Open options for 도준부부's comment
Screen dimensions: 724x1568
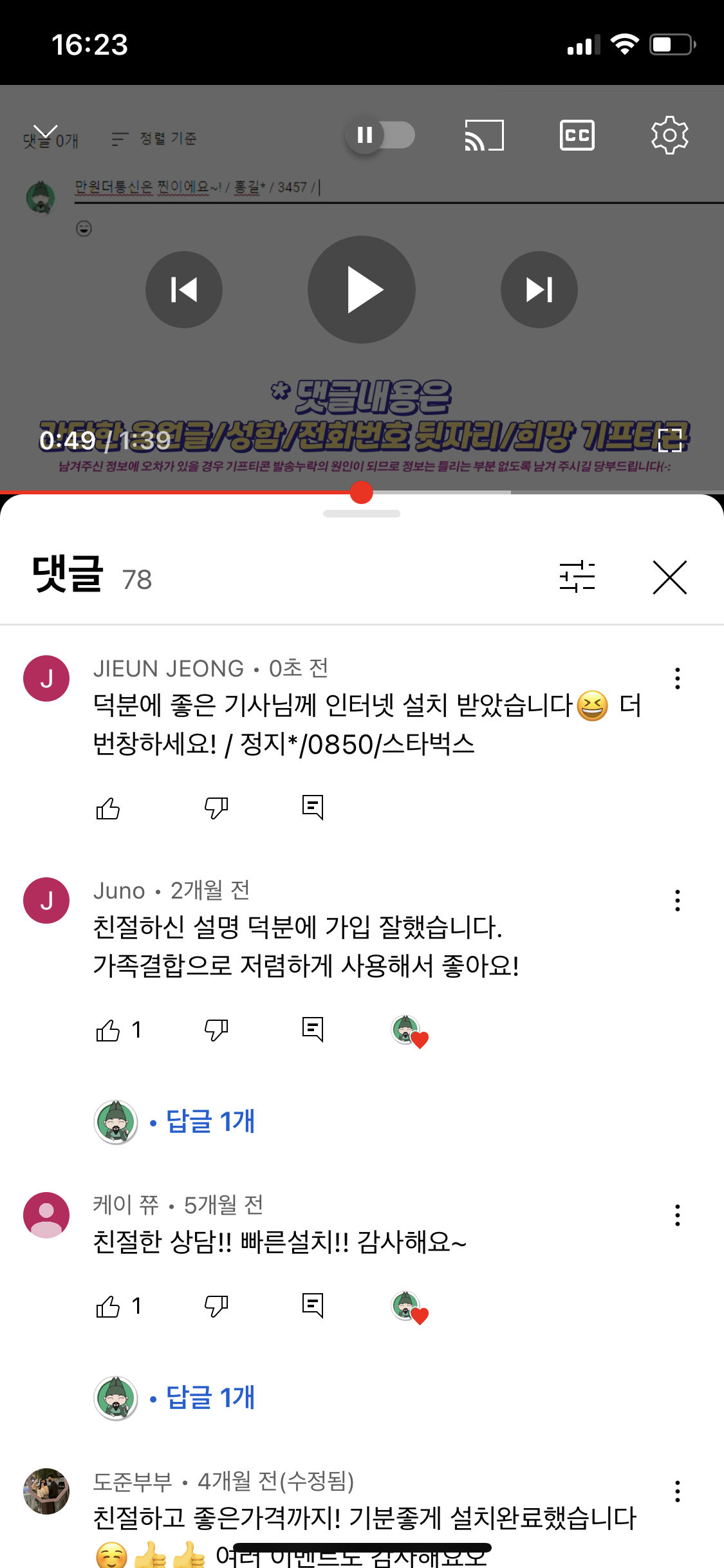point(677,1491)
